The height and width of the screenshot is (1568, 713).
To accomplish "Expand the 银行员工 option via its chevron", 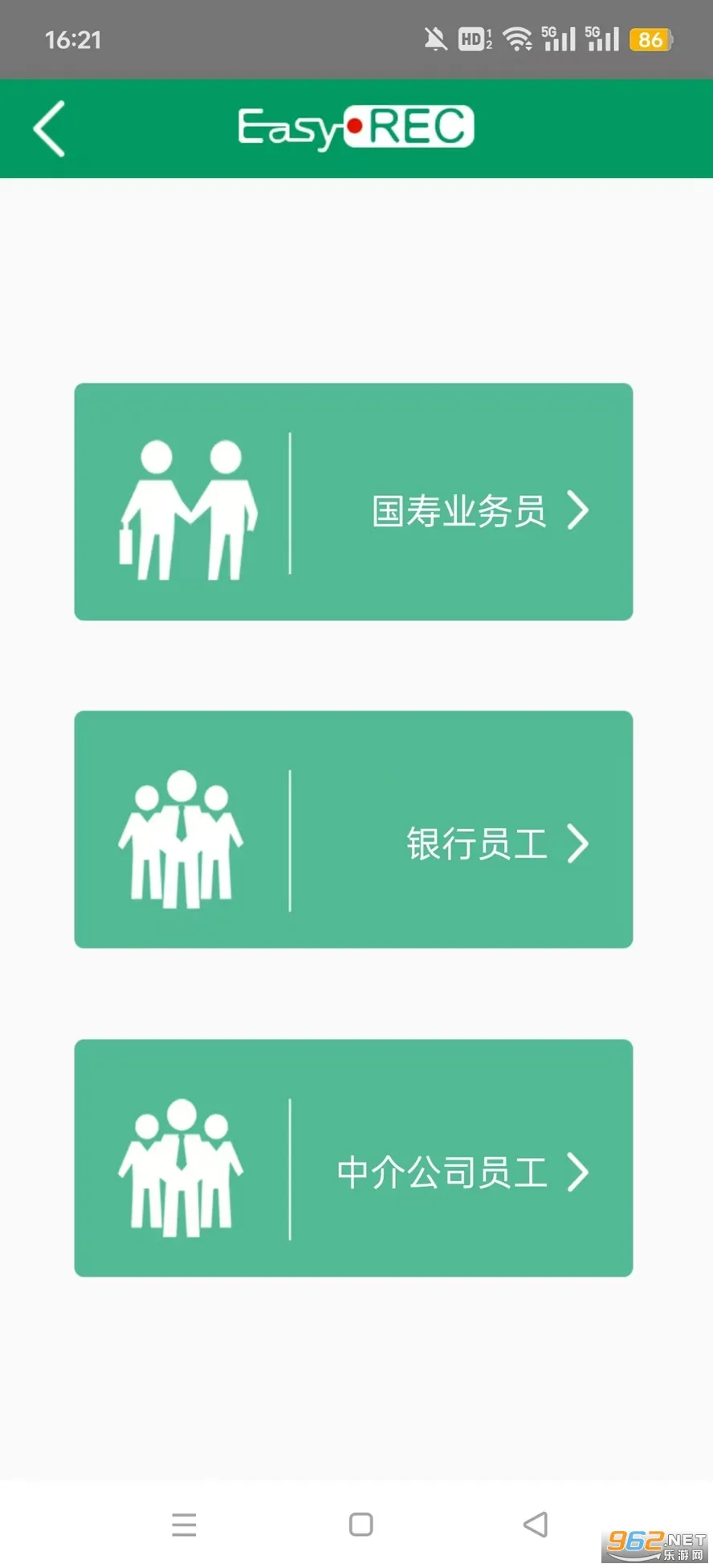I will (x=578, y=843).
